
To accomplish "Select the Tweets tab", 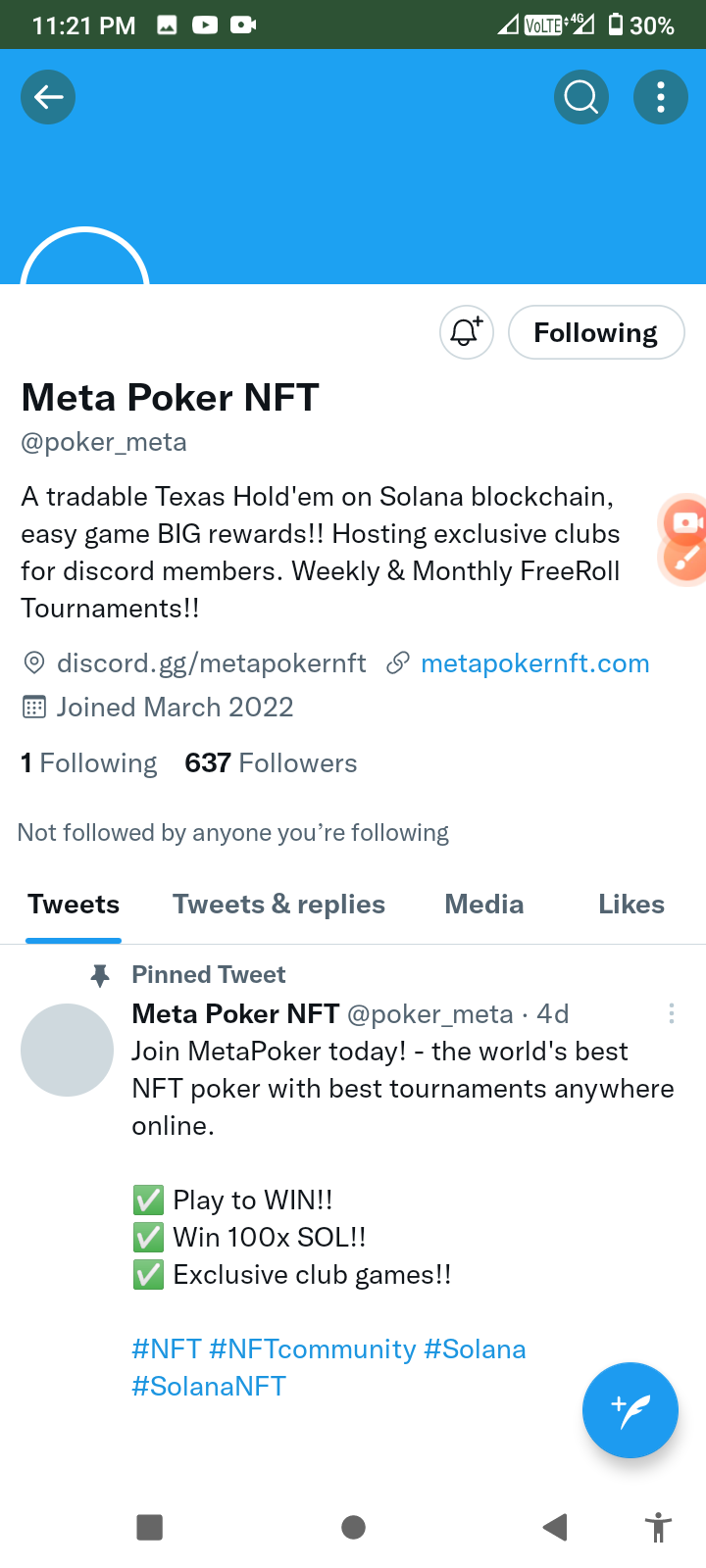I will click(x=74, y=905).
